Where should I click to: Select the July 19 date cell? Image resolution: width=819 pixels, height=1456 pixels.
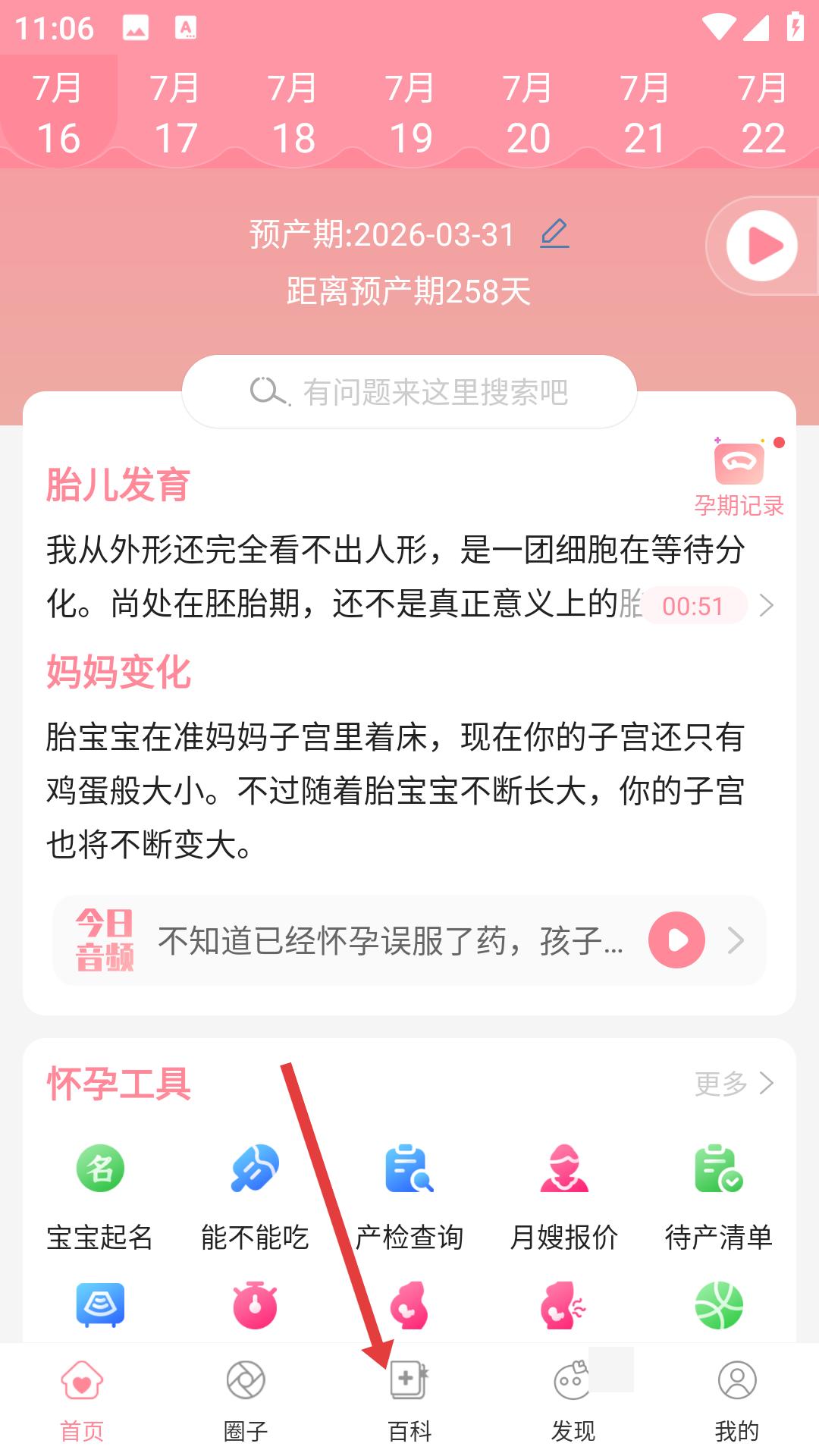click(410, 114)
